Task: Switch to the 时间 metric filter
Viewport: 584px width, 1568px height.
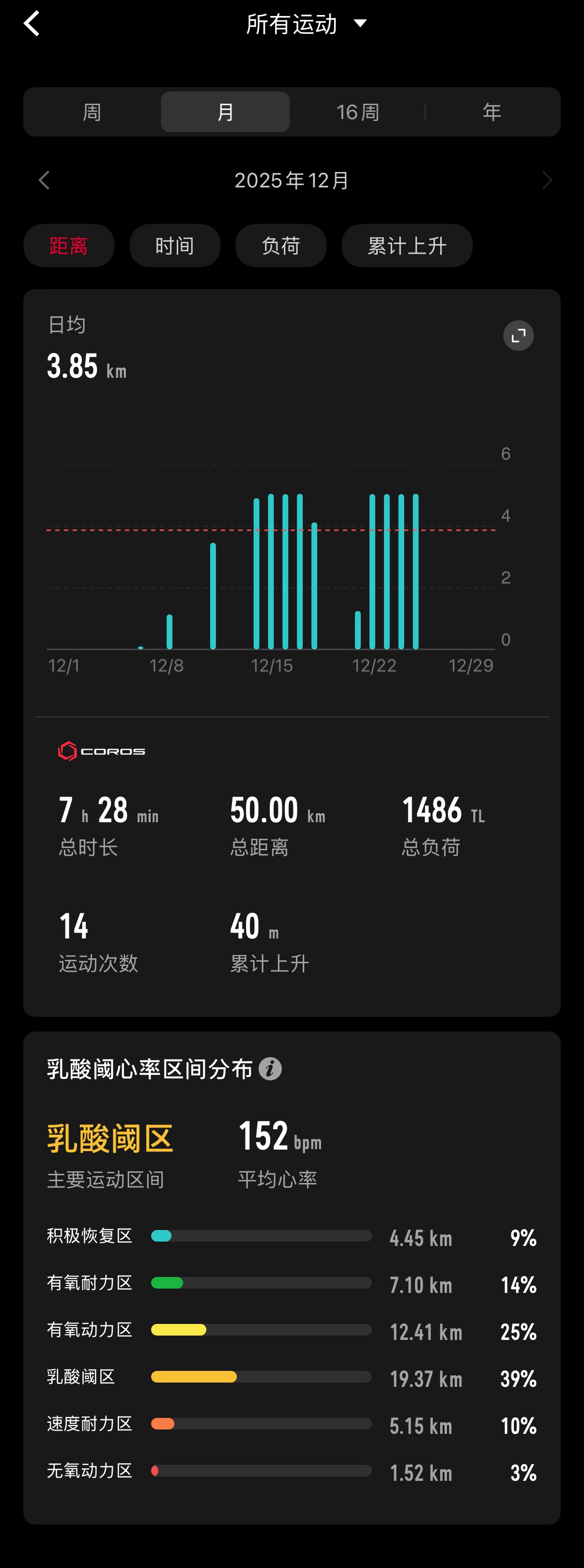Action: point(175,246)
